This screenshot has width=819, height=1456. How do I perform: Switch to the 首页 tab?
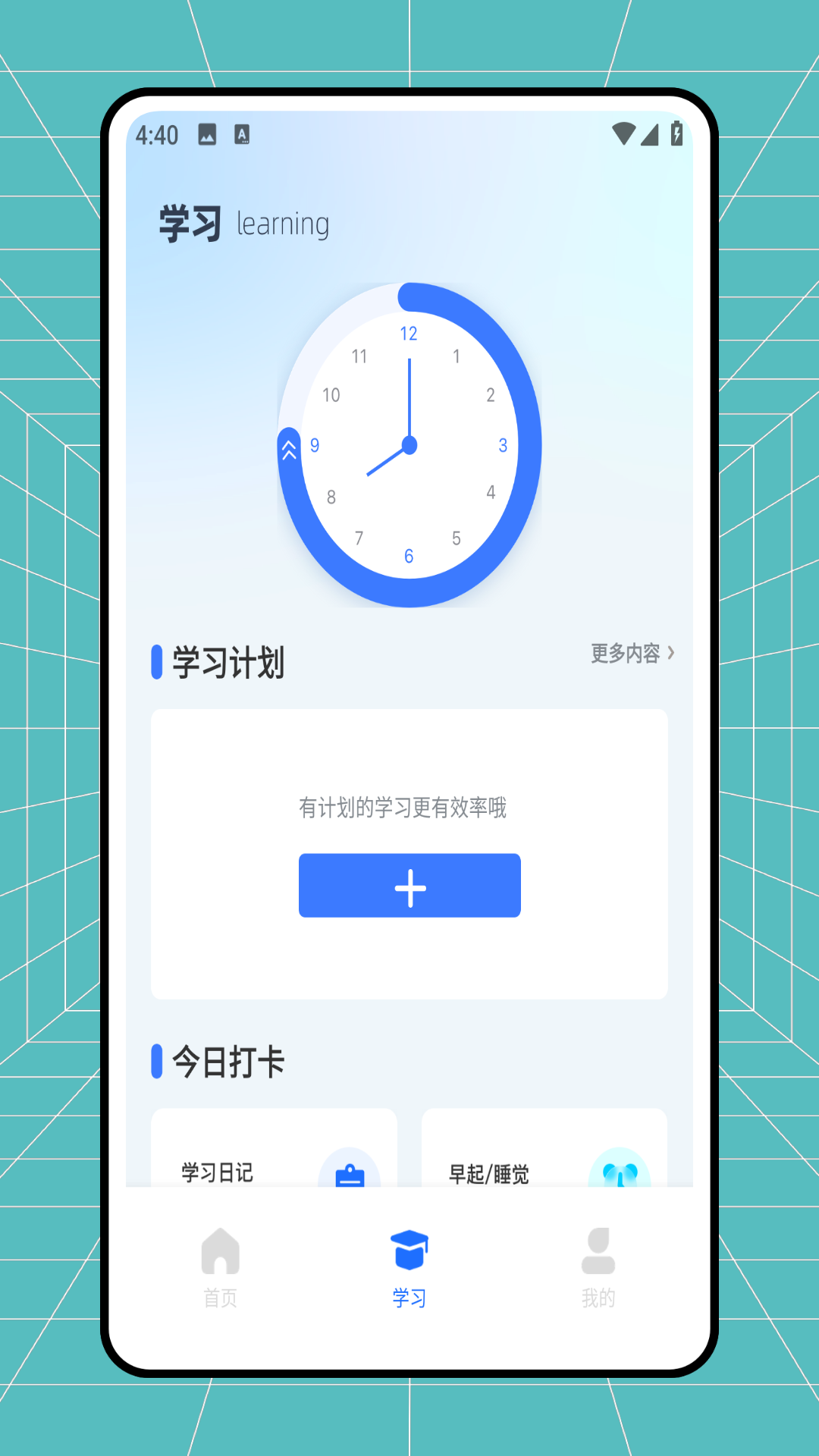pos(221,1268)
